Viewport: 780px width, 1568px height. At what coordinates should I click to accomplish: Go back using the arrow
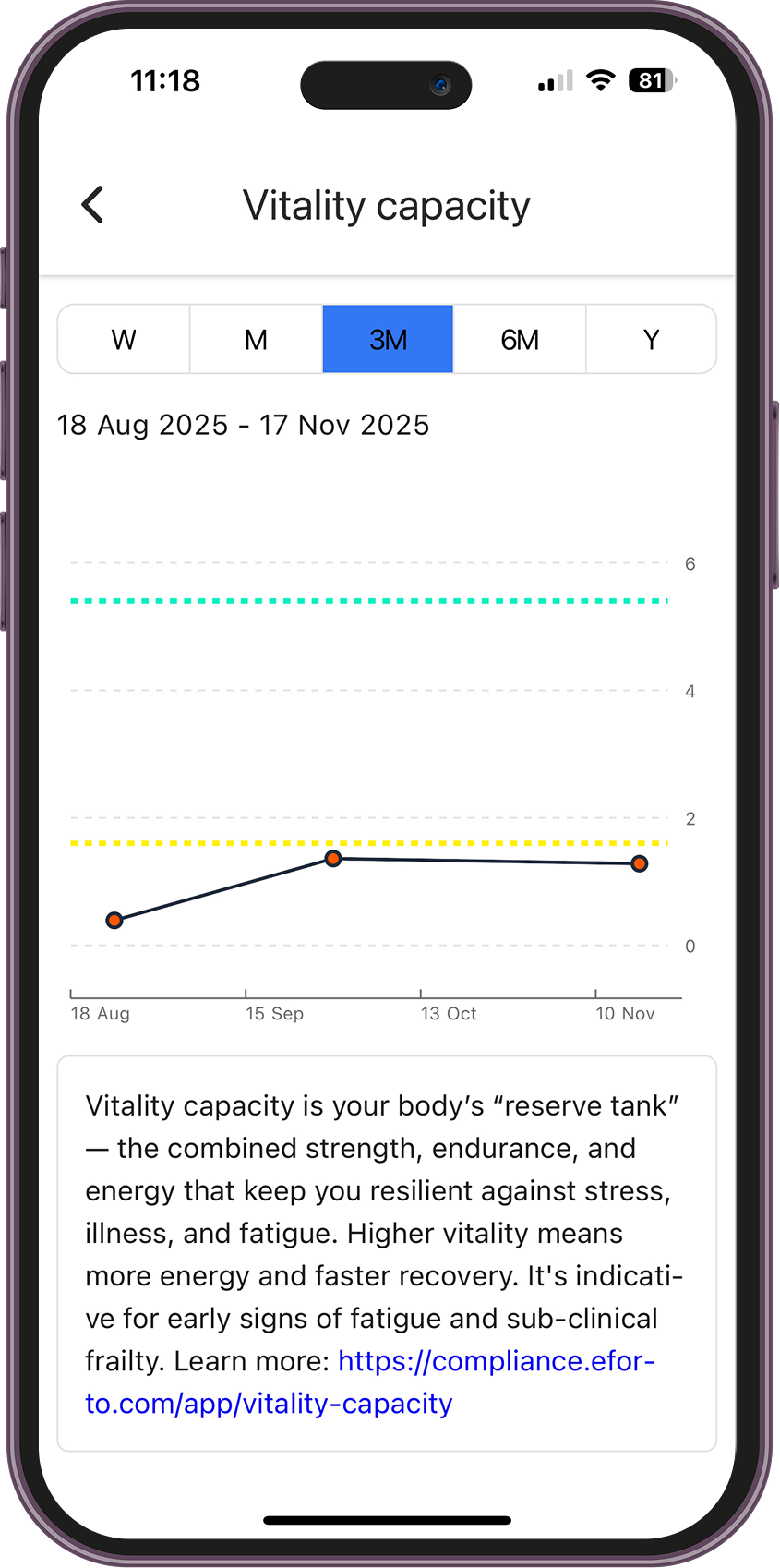click(x=93, y=205)
